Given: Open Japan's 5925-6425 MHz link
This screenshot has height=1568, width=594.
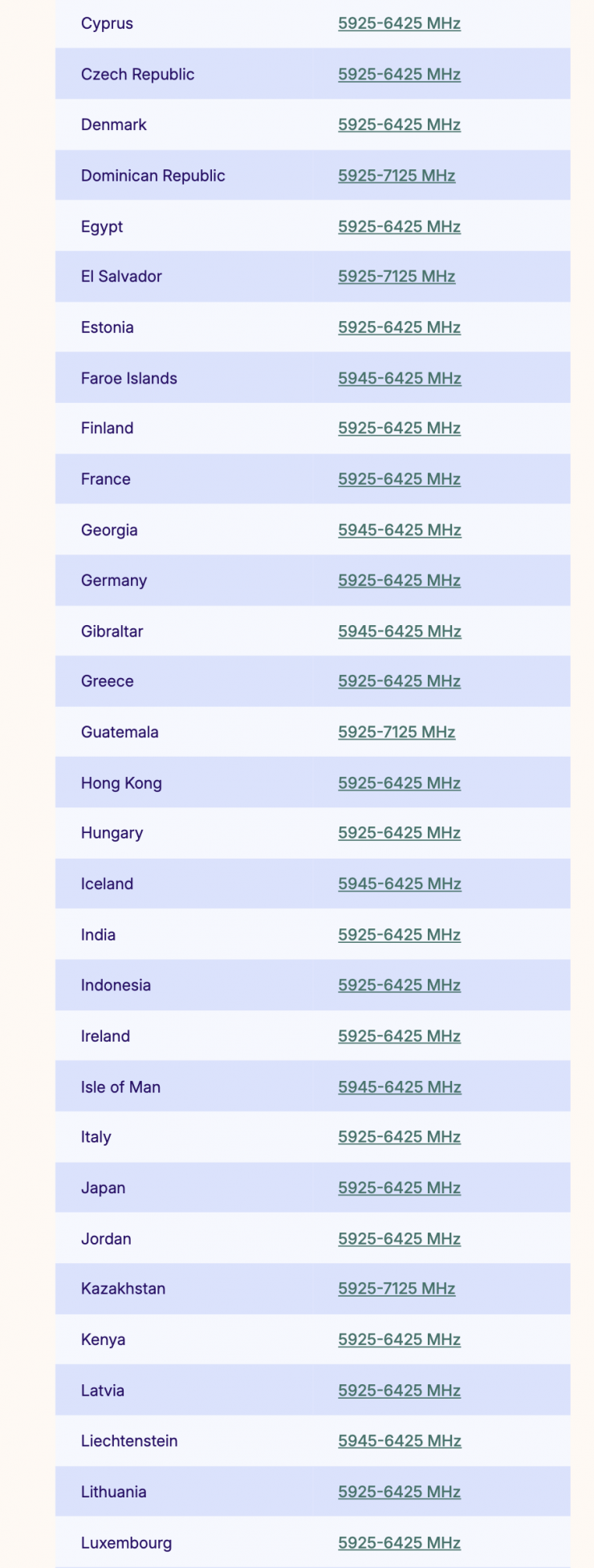Looking at the screenshot, I should 399,1188.
